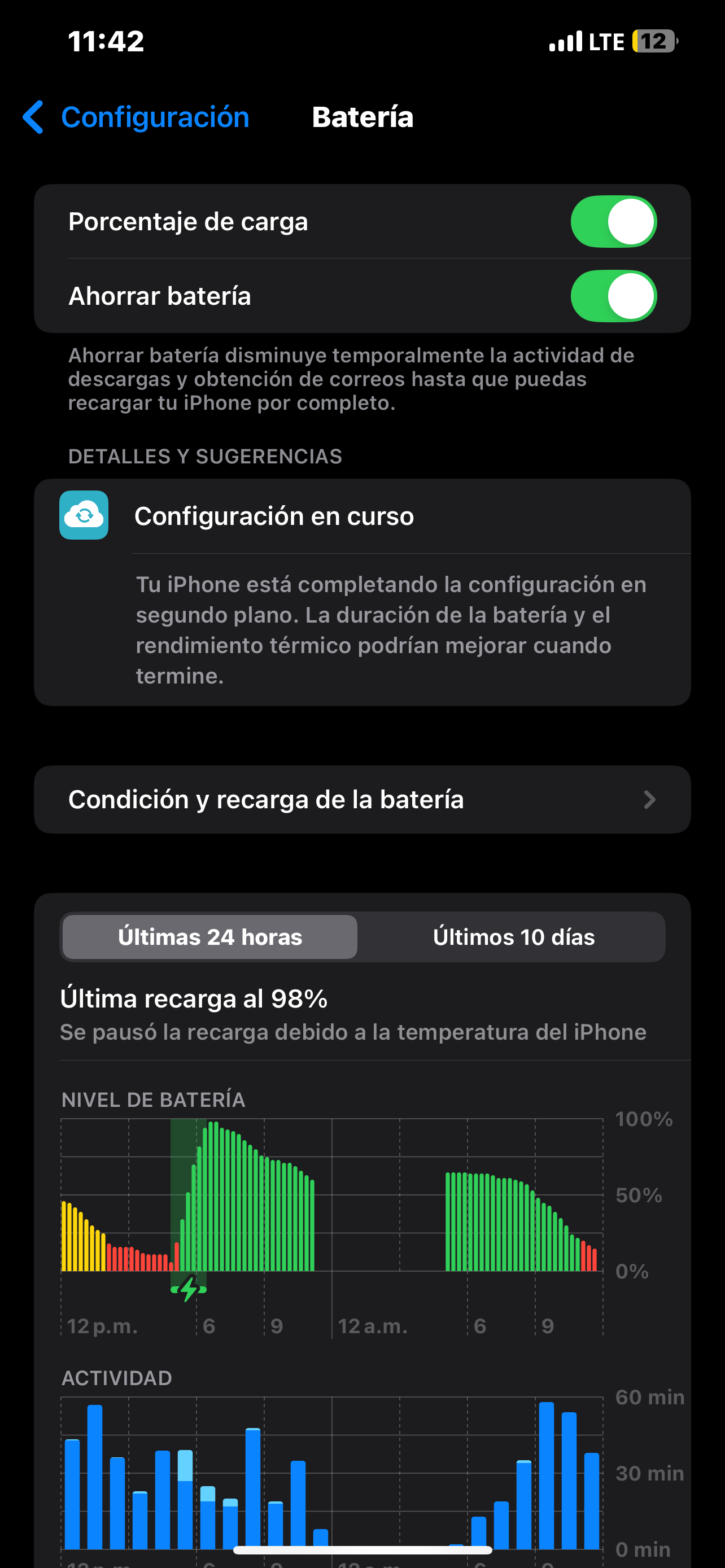Tap the cellular signal bars icon
Image resolution: width=725 pixels, height=1568 pixels.
566,41
